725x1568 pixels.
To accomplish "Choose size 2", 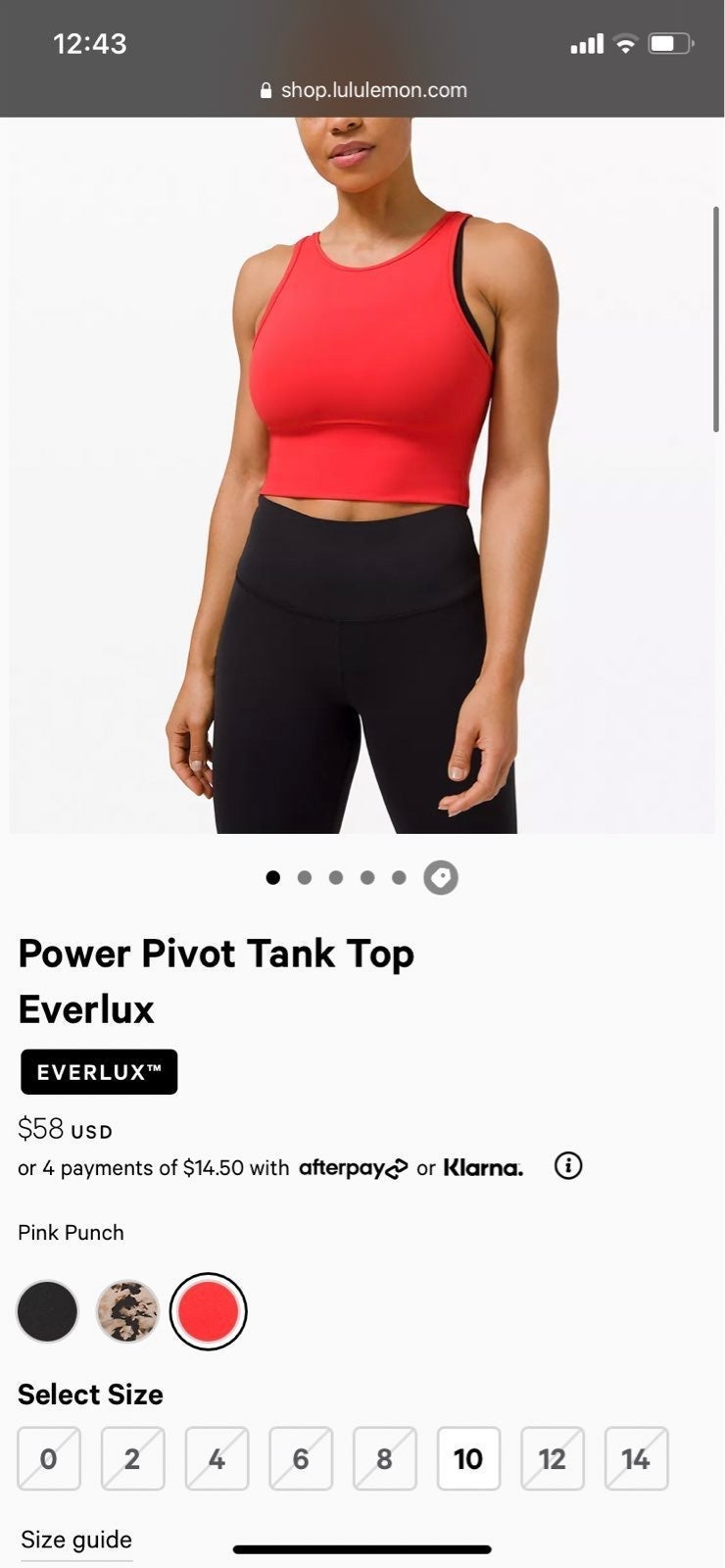I will tap(132, 1459).
